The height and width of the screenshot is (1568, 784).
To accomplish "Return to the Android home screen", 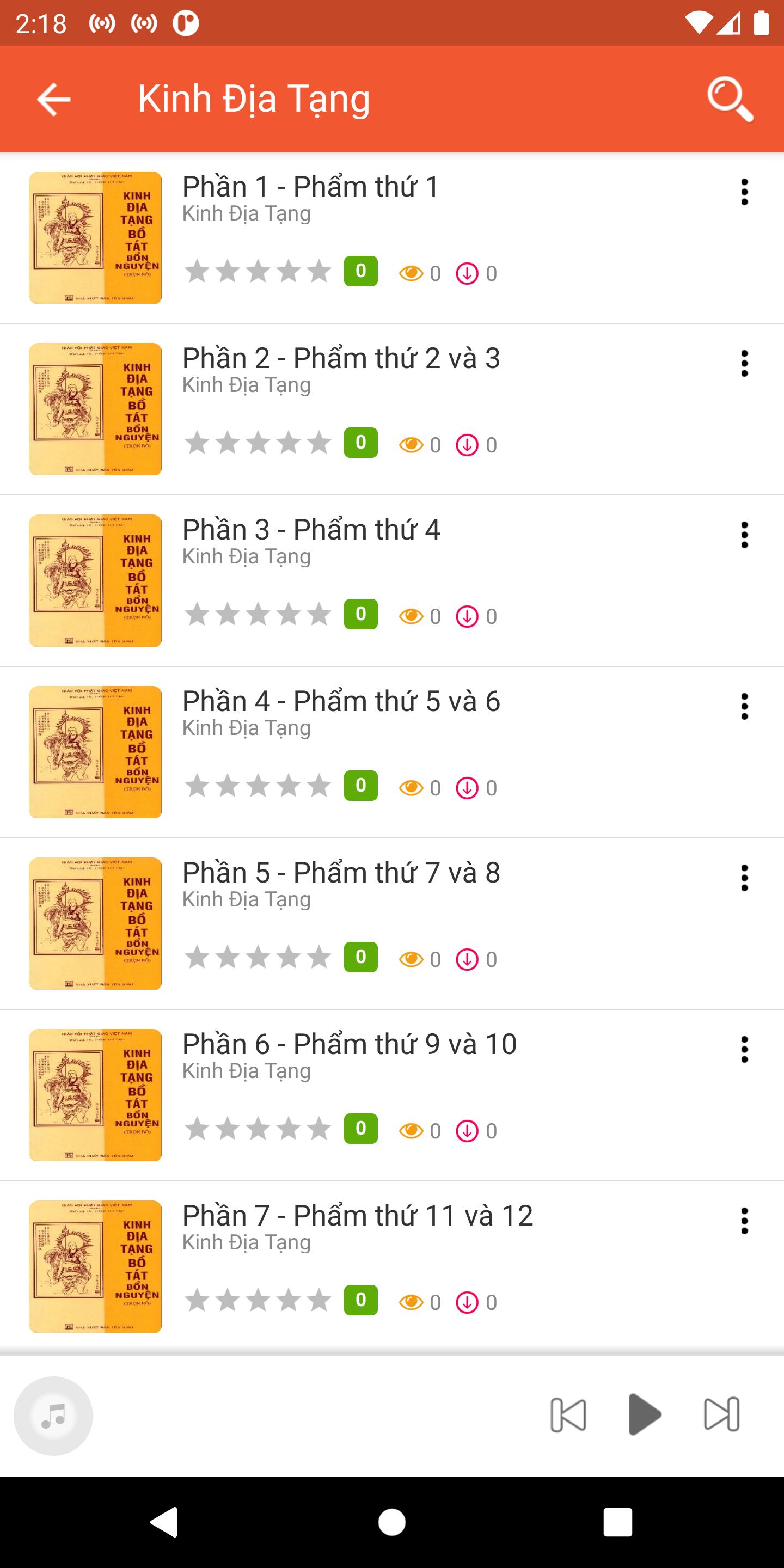I will (x=391, y=1522).
